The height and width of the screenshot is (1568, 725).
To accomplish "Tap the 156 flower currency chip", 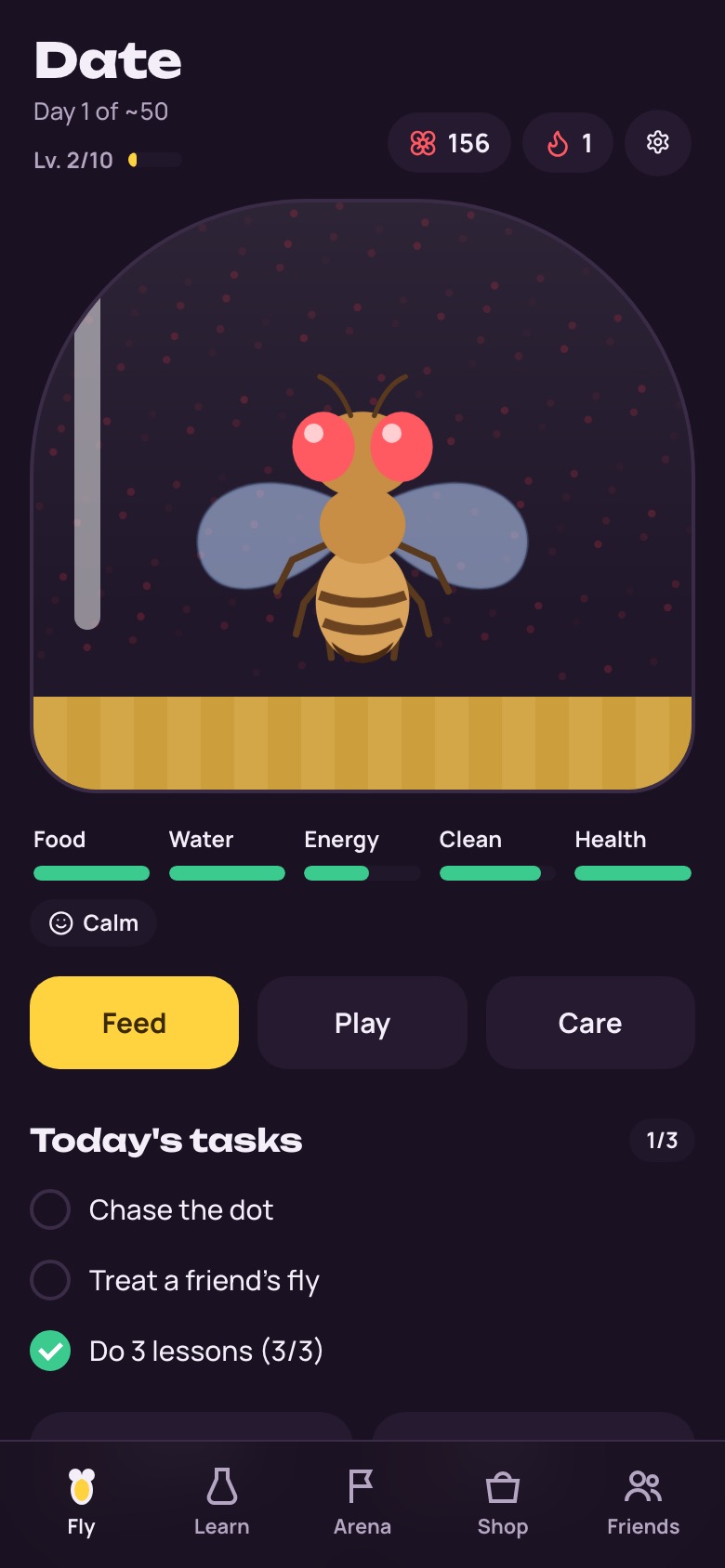I will pyautogui.click(x=449, y=143).
